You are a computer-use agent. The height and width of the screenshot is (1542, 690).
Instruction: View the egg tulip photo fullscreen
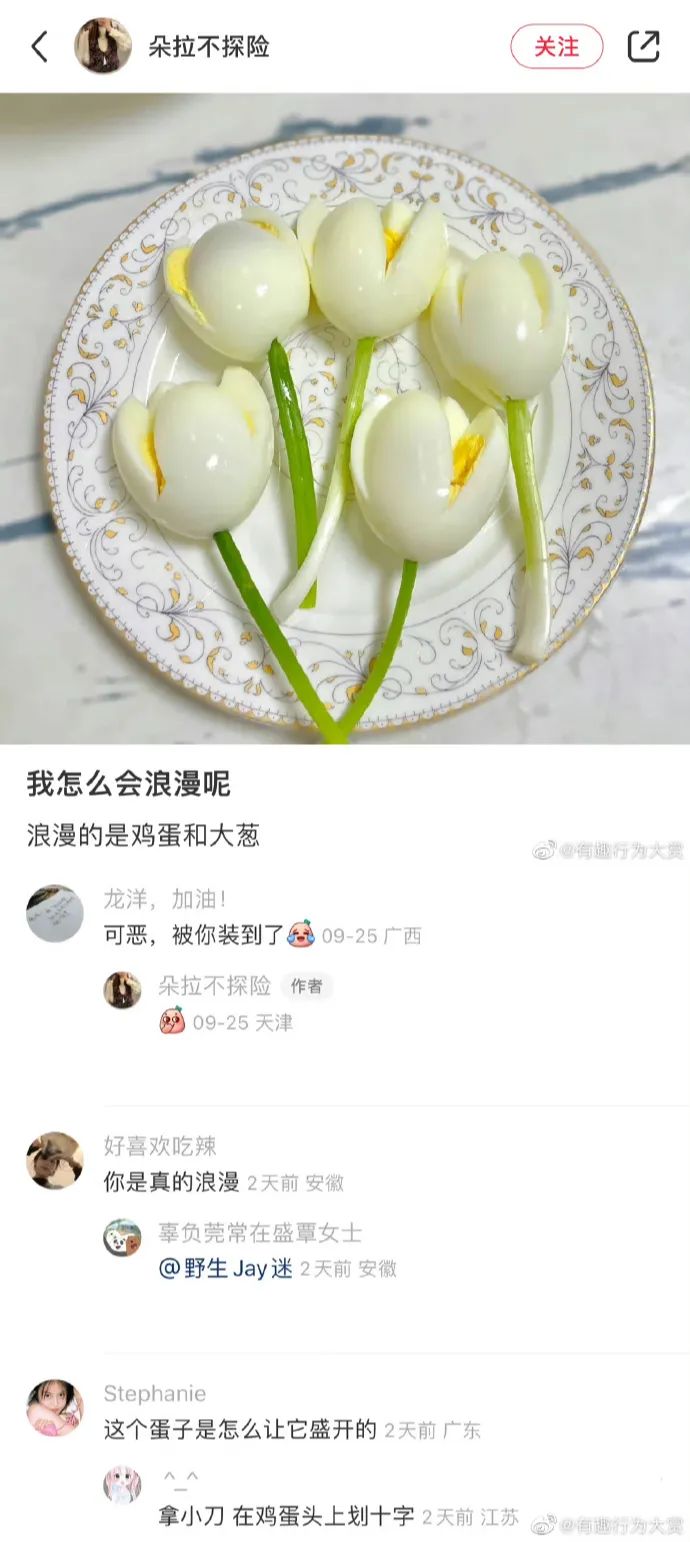pos(345,420)
